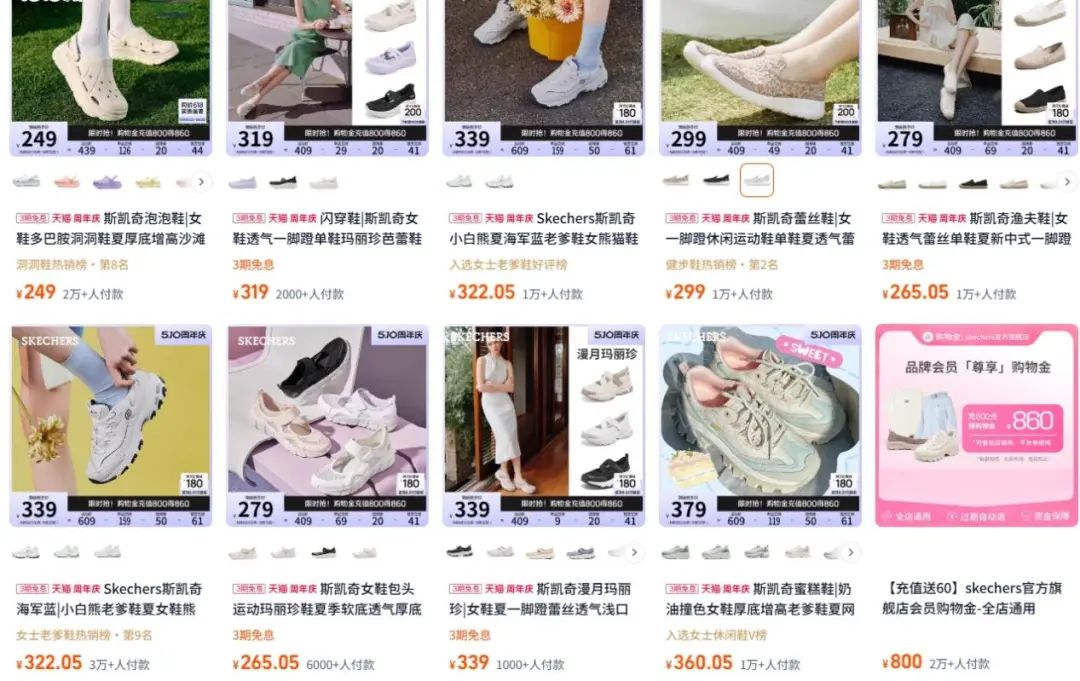Select the black swatch for 斯凯奇女鞋包头运动玛丽珍鞋
The width and height of the screenshot is (1080, 681).
tap(323, 552)
